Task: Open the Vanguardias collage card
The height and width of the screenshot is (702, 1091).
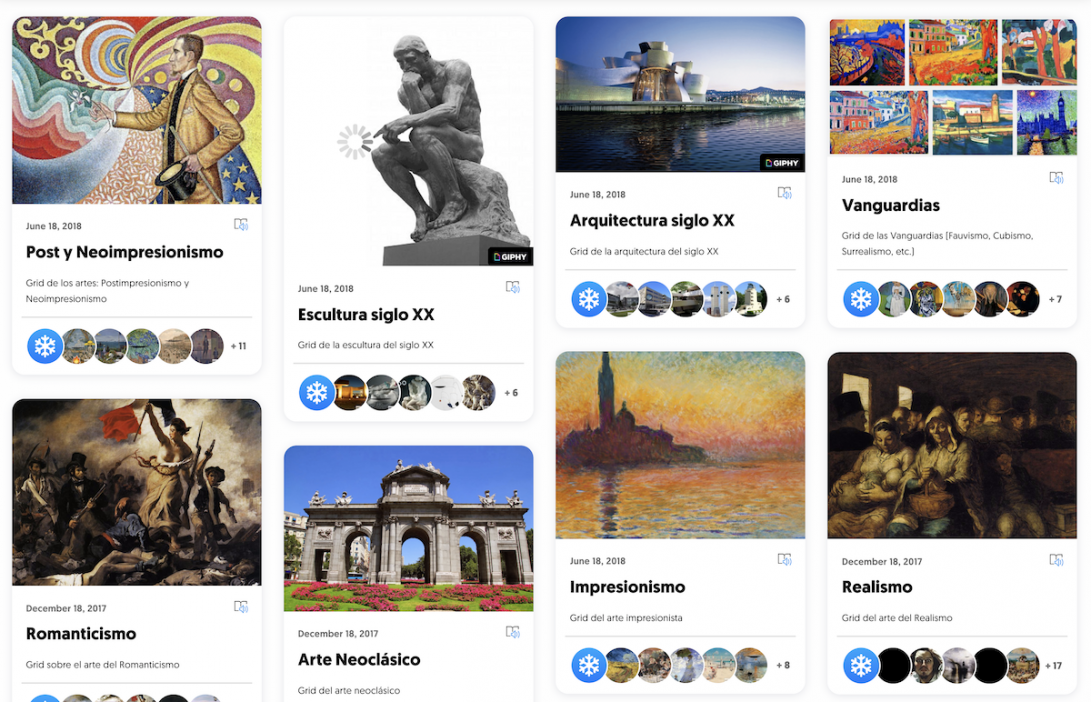Action: 952,87
